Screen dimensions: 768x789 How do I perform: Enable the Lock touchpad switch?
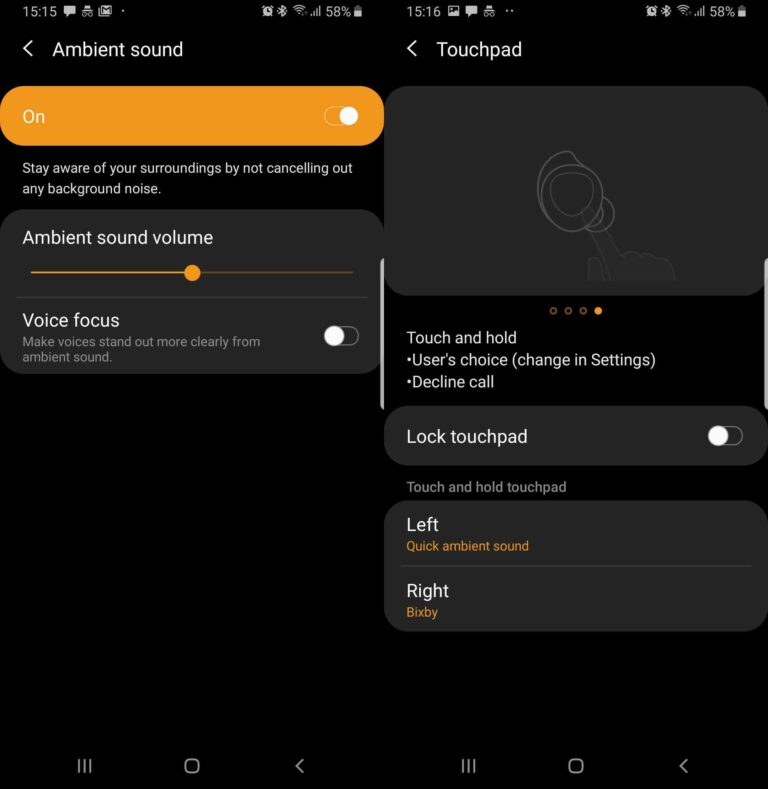coord(725,436)
